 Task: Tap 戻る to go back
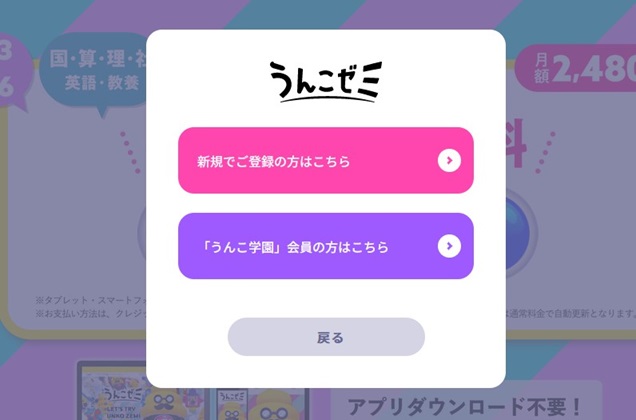(x=326, y=337)
